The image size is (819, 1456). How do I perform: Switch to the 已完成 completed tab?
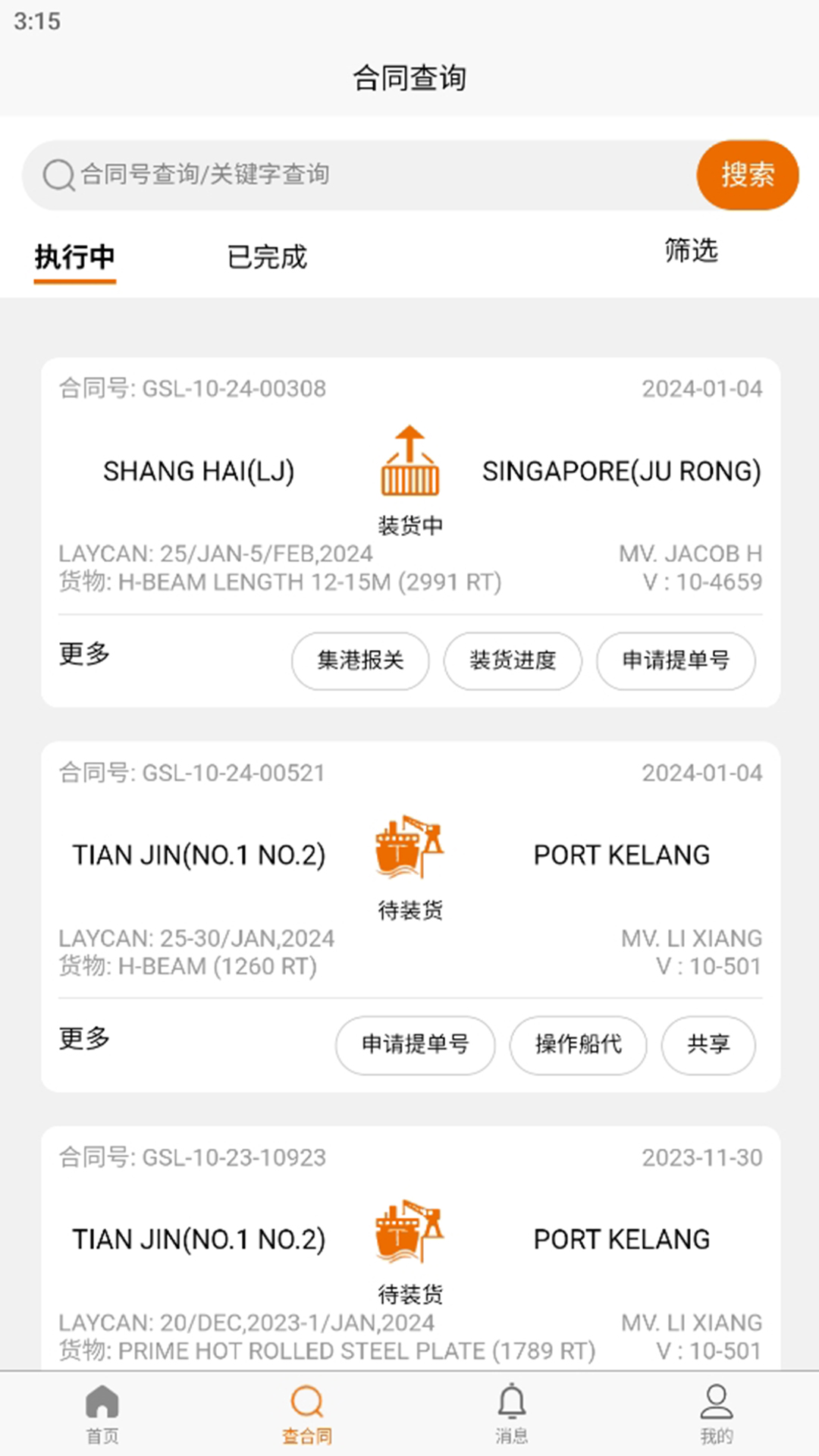click(x=267, y=258)
